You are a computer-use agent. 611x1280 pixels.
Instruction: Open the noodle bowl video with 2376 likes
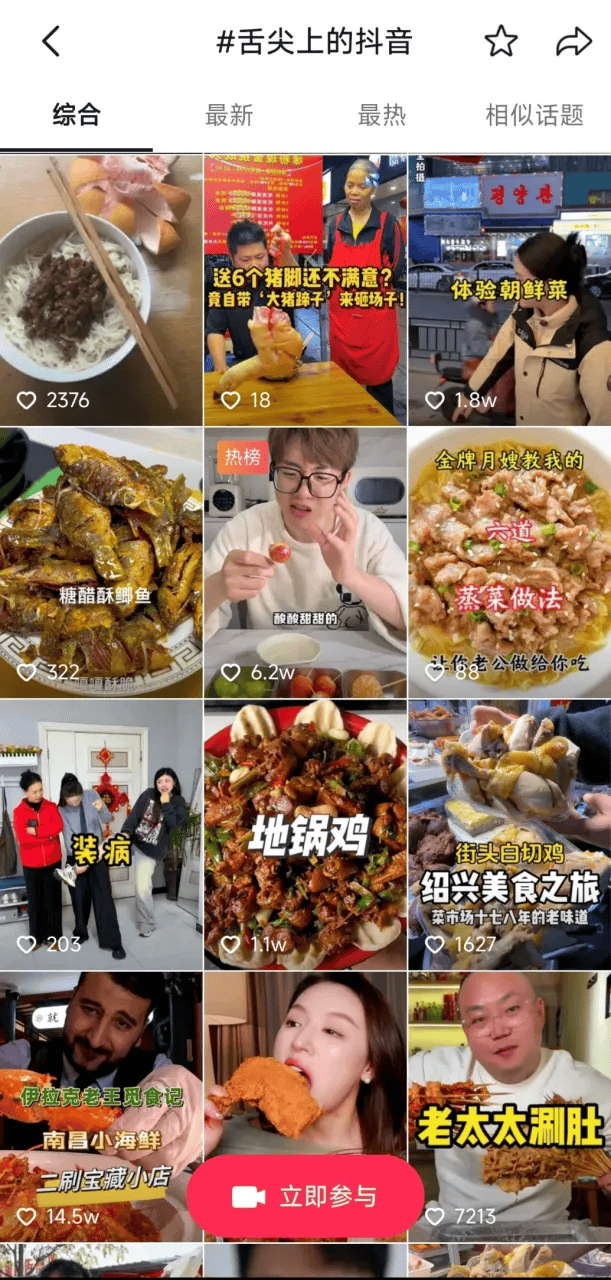[x=100, y=290]
